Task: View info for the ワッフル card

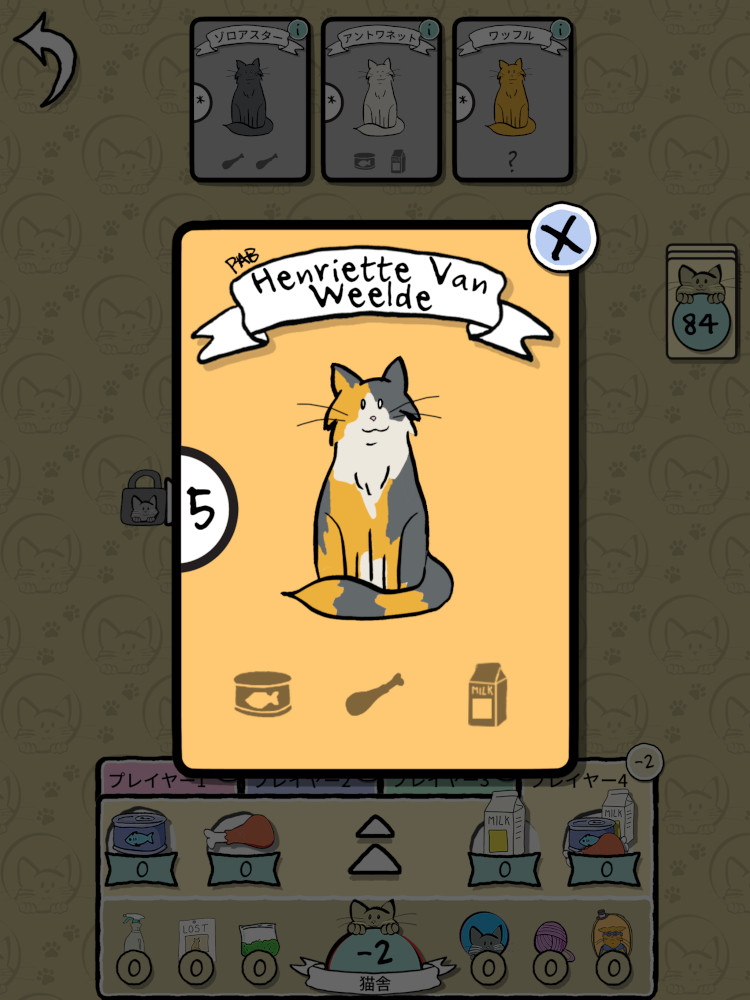Action: (560, 30)
